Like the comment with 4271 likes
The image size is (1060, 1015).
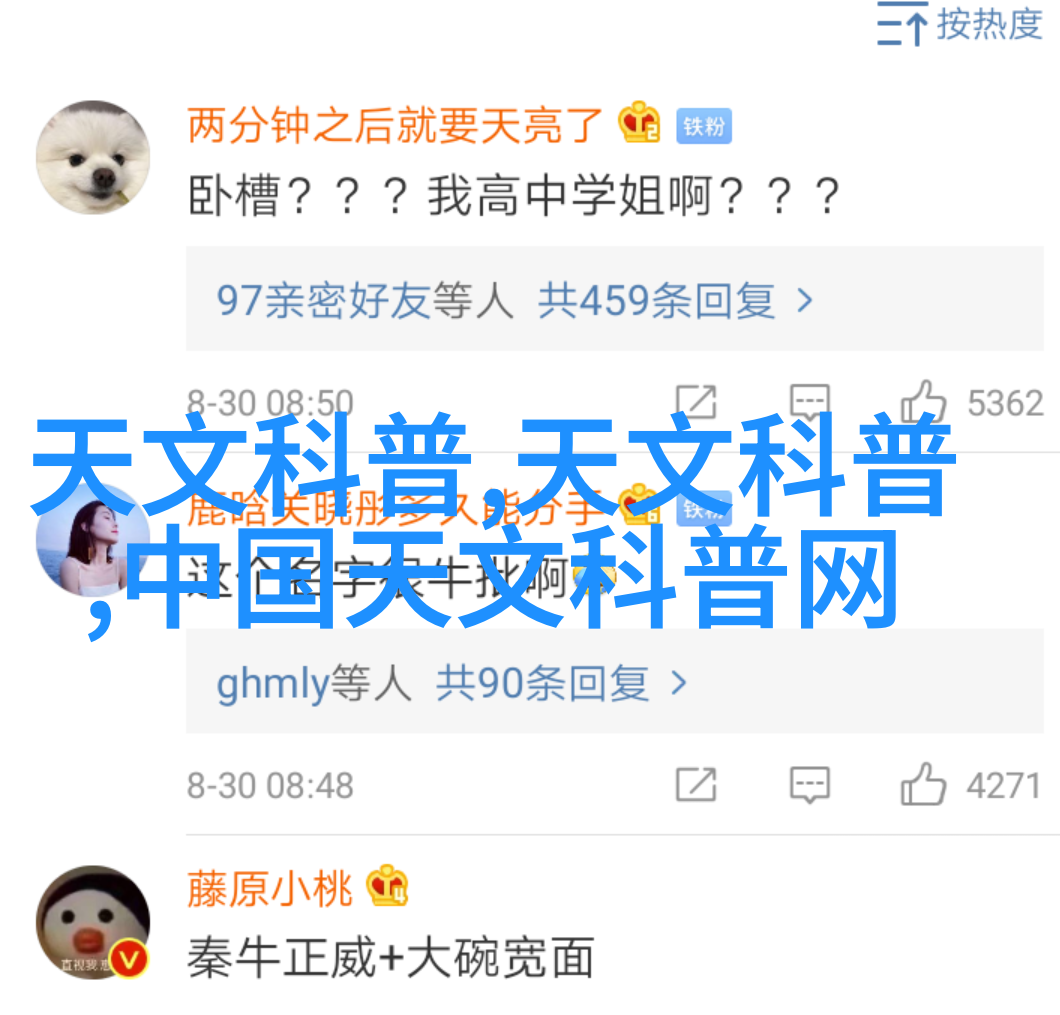coord(923,785)
